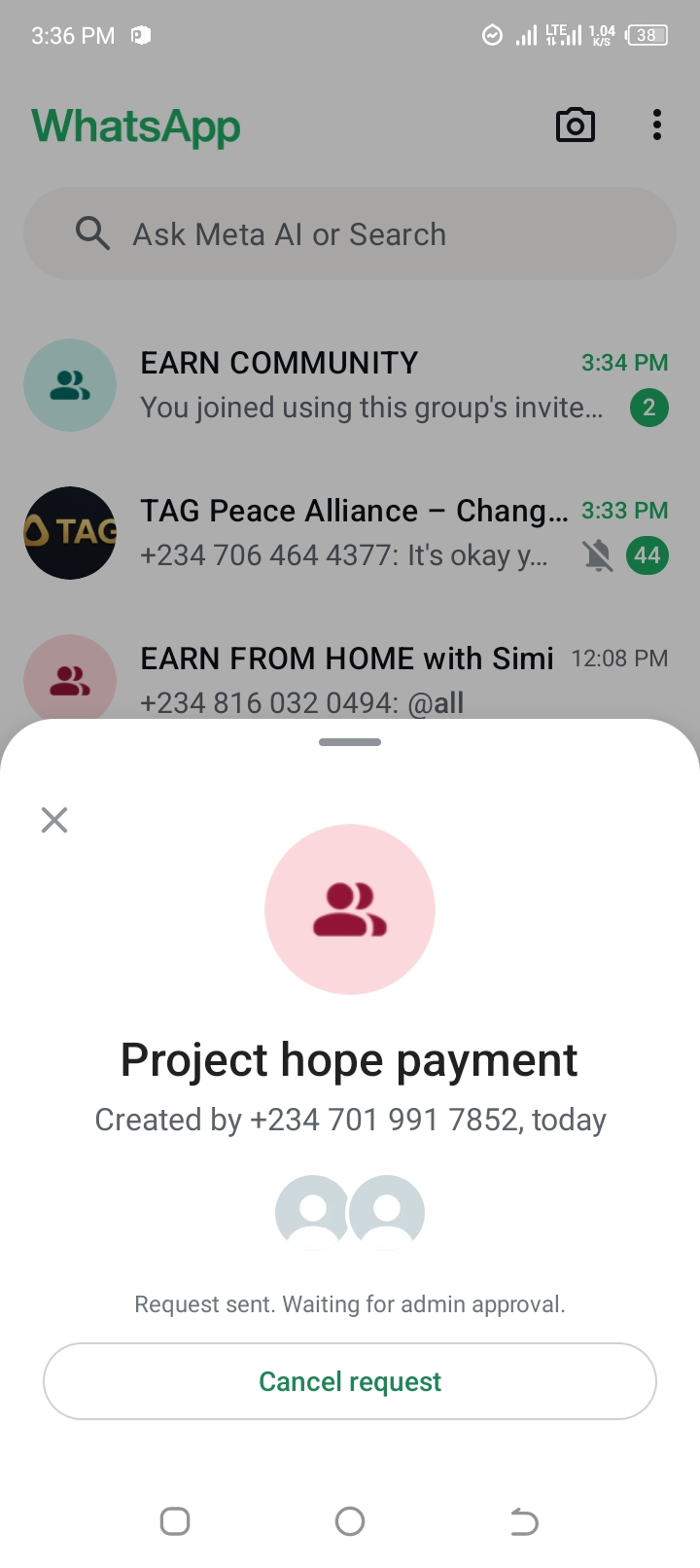The image size is (700, 1568).
Task: Open the more options menu
Action: pos(657,125)
